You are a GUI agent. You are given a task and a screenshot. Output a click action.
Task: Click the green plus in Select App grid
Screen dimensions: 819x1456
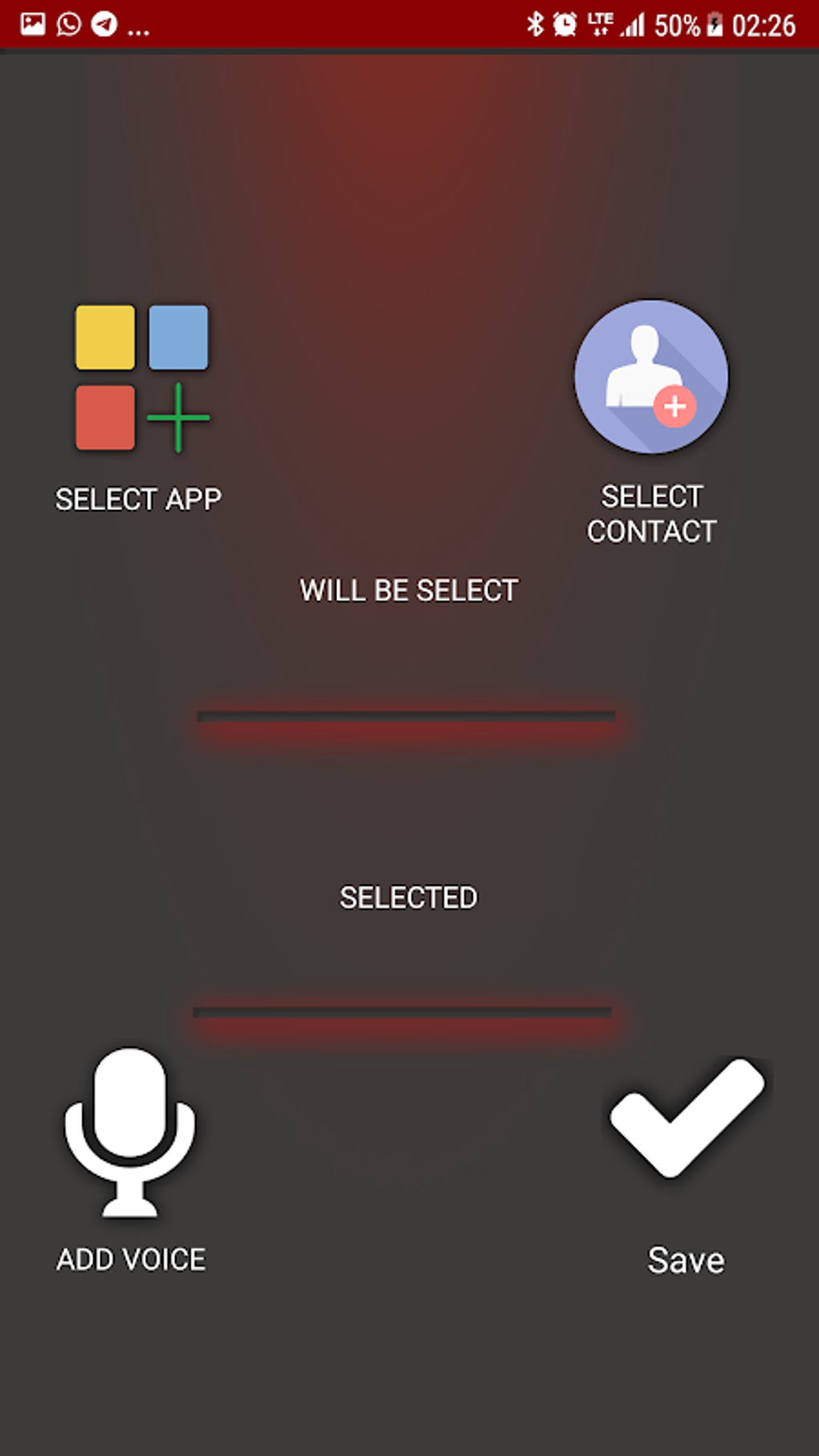178,416
